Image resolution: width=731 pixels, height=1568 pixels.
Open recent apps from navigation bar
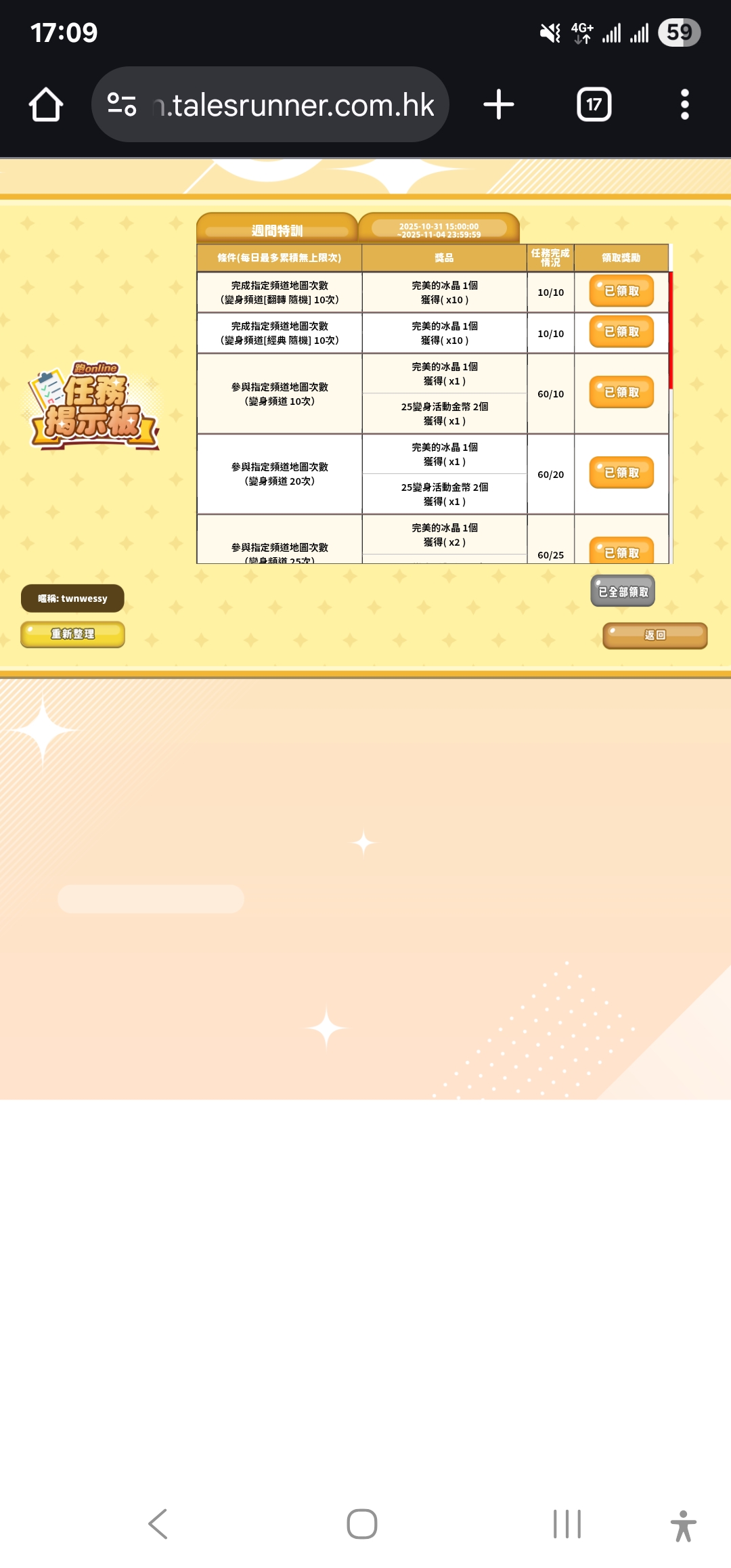(567, 1524)
